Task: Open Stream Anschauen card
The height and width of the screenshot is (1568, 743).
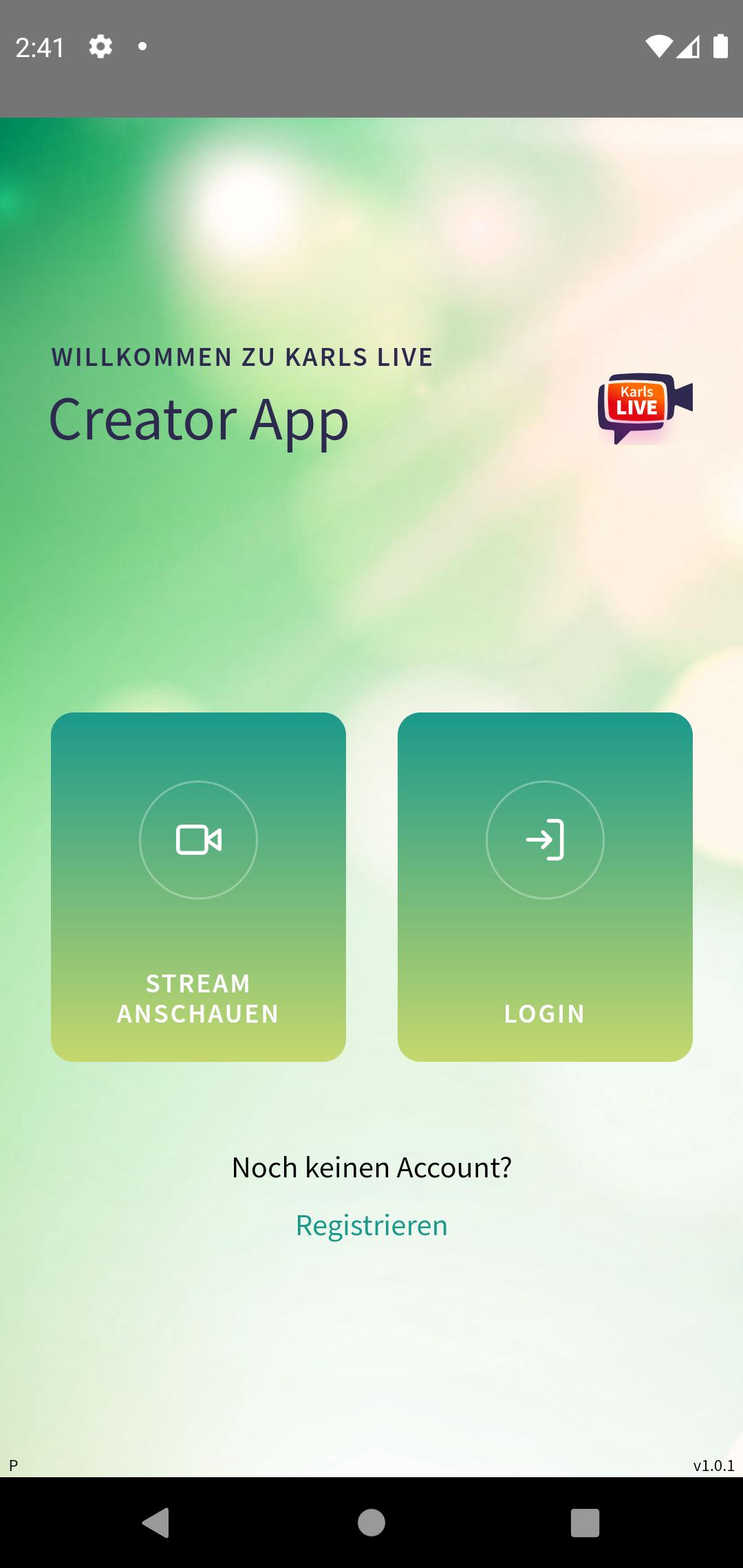Action: [198, 886]
